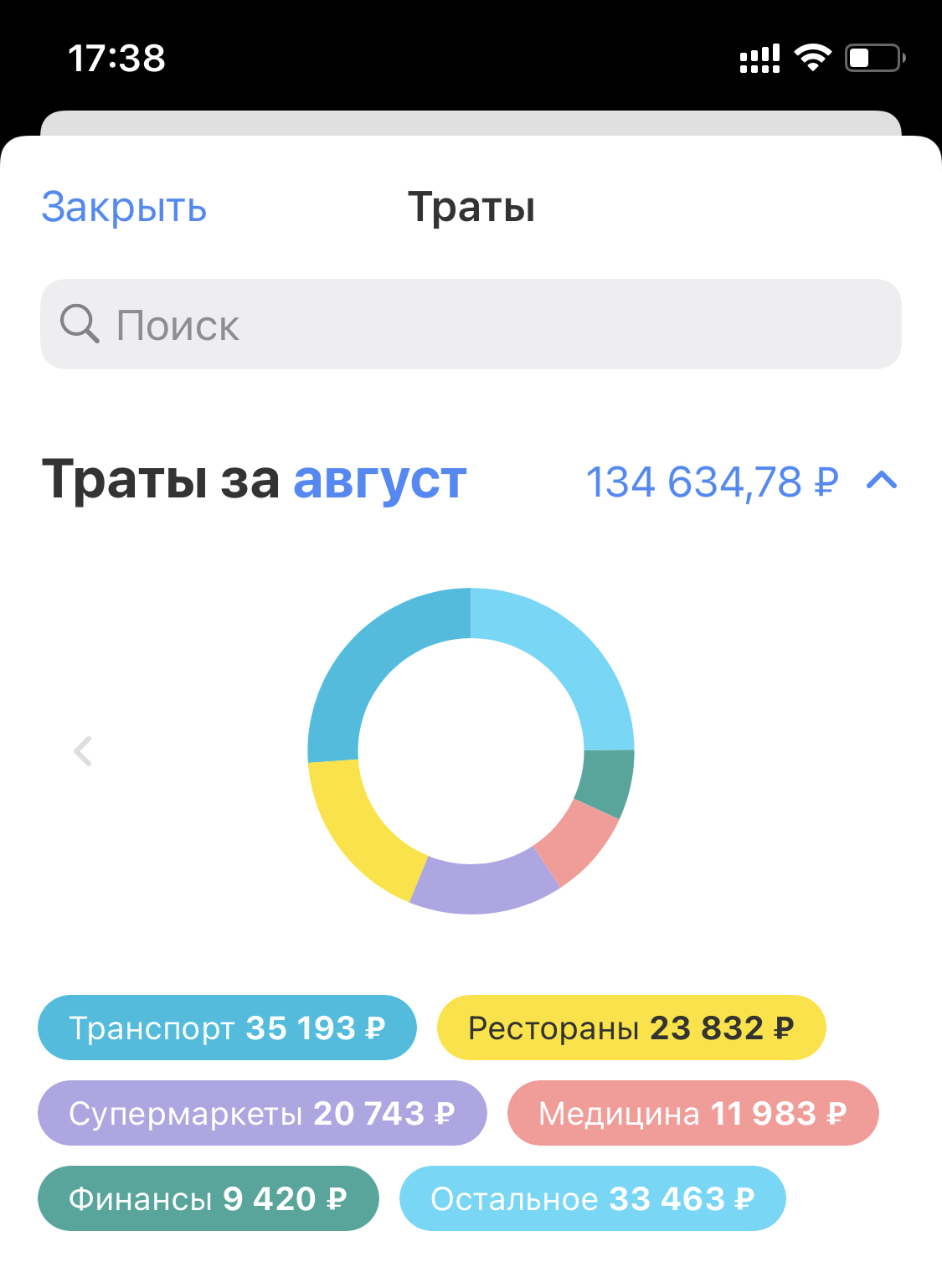
Task: Tap the Поиск search field
Action: pyautogui.click(x=471, y=324)
